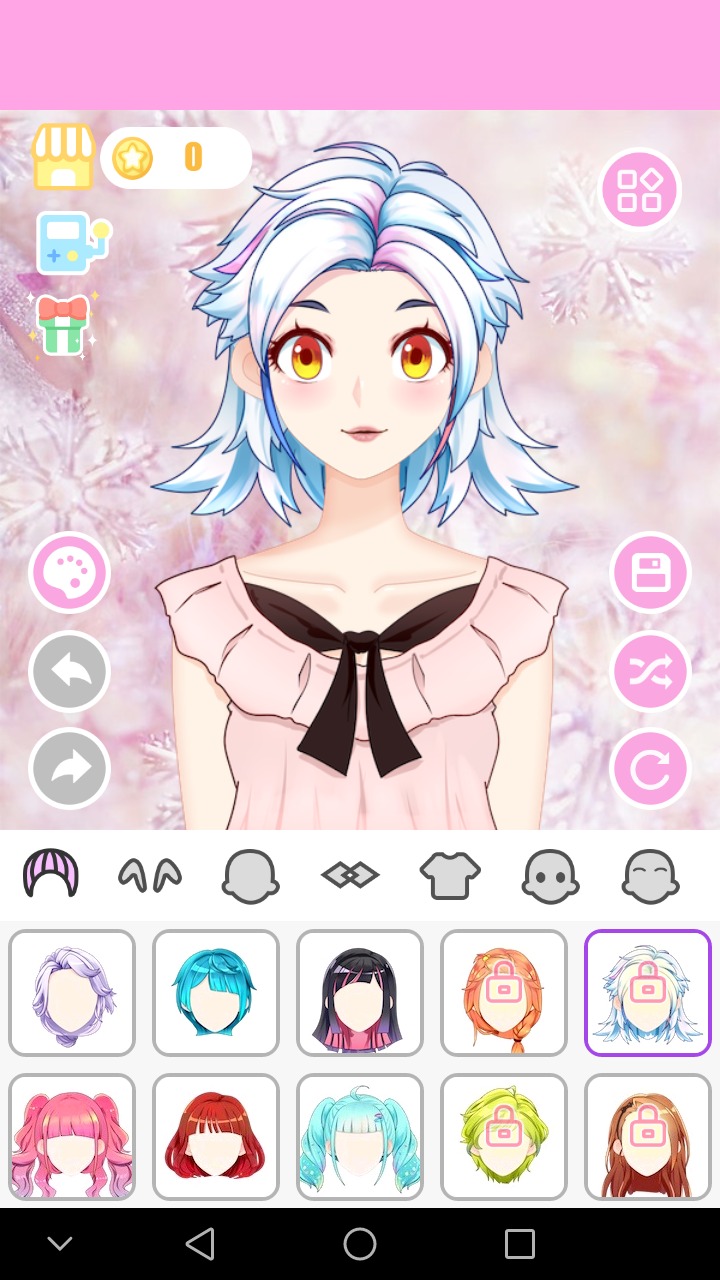Choose the pink twin-tail hairstyle
The height and width of the screenshot is (1280, 720).
(x=72, y=1137)
